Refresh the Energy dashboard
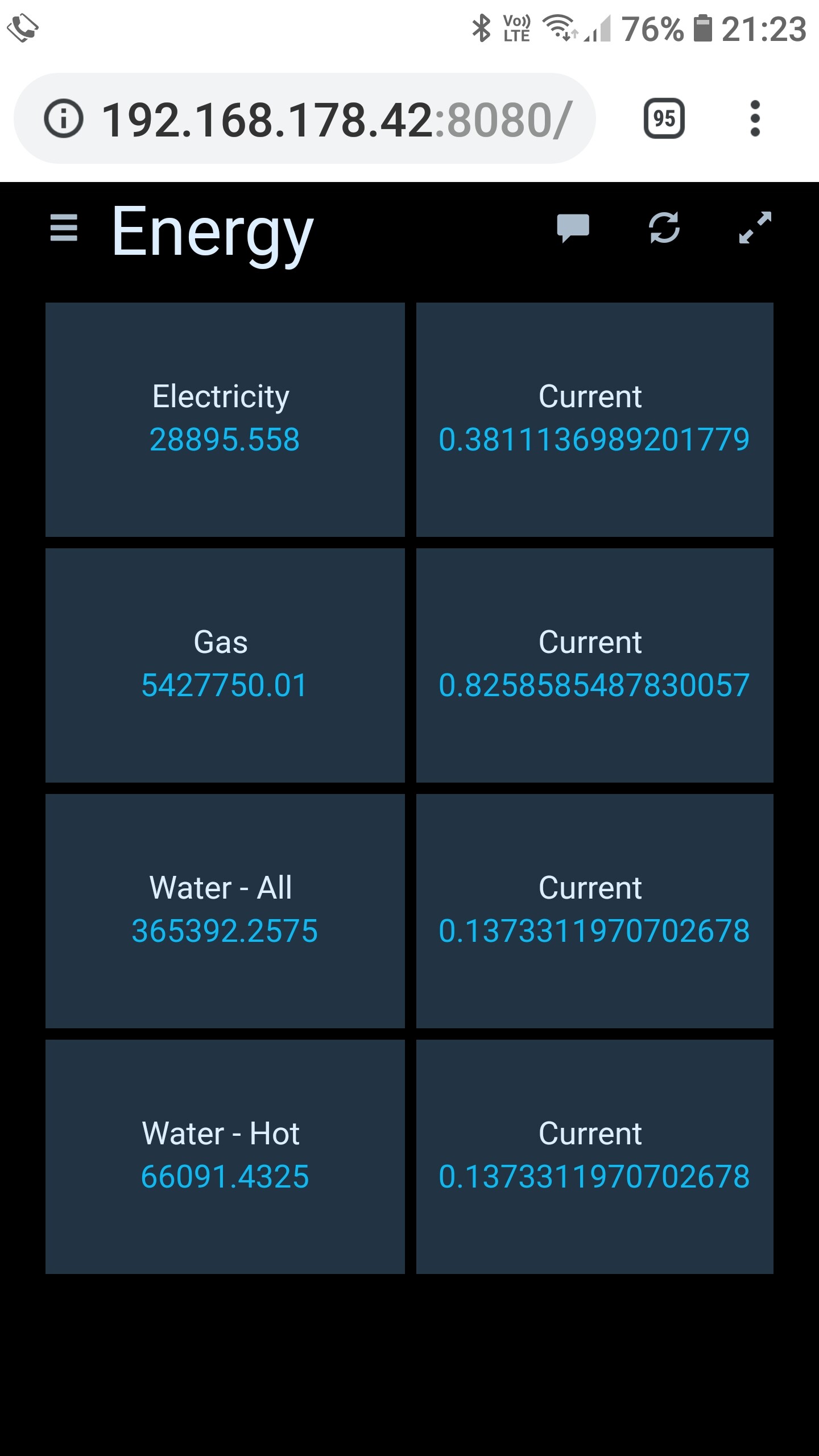 (x=664, y=228)
